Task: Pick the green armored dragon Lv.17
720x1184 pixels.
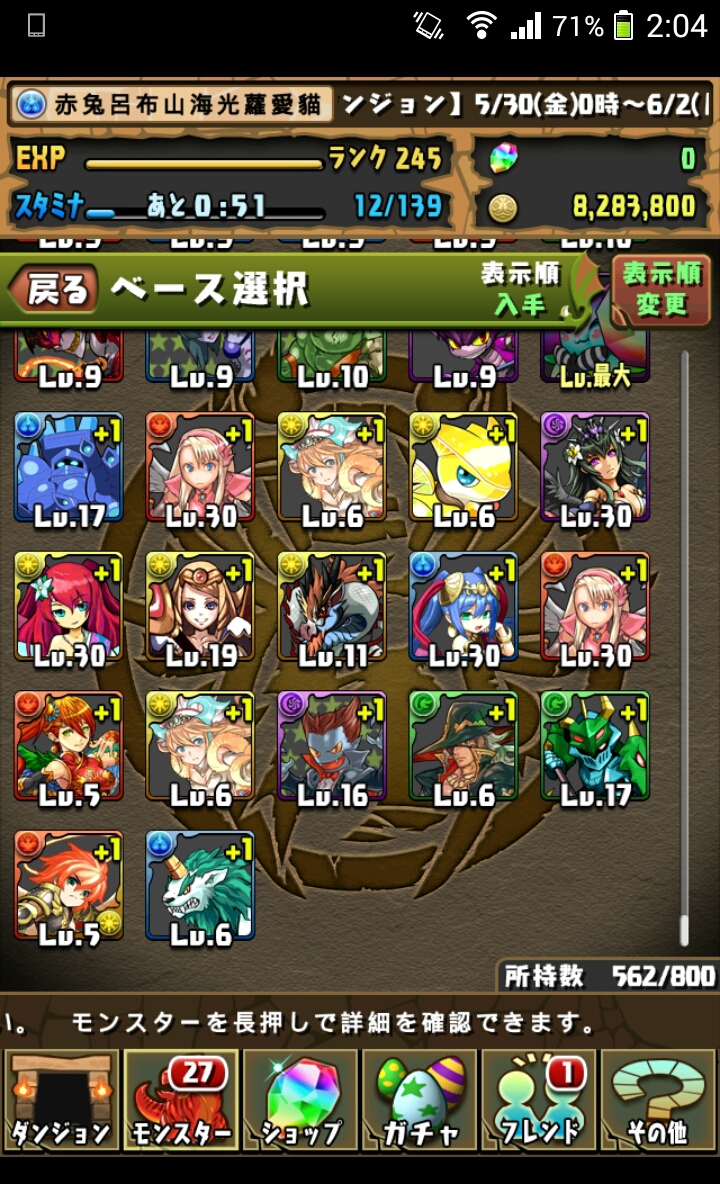Action: [x=595, y=746]
